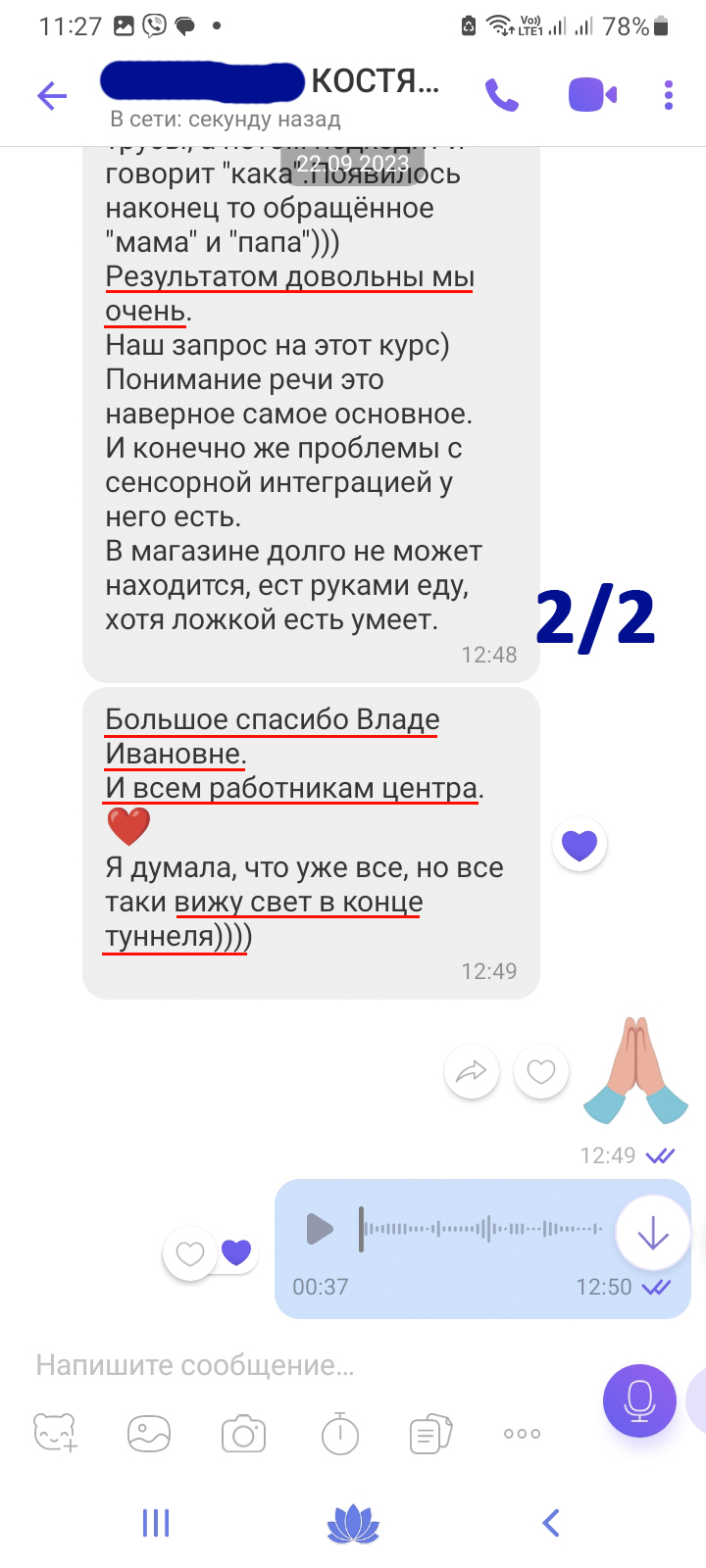The image size is (706, 1568).
Task: Like the voice message with heart outline
Action: [x=190, y=1253]
